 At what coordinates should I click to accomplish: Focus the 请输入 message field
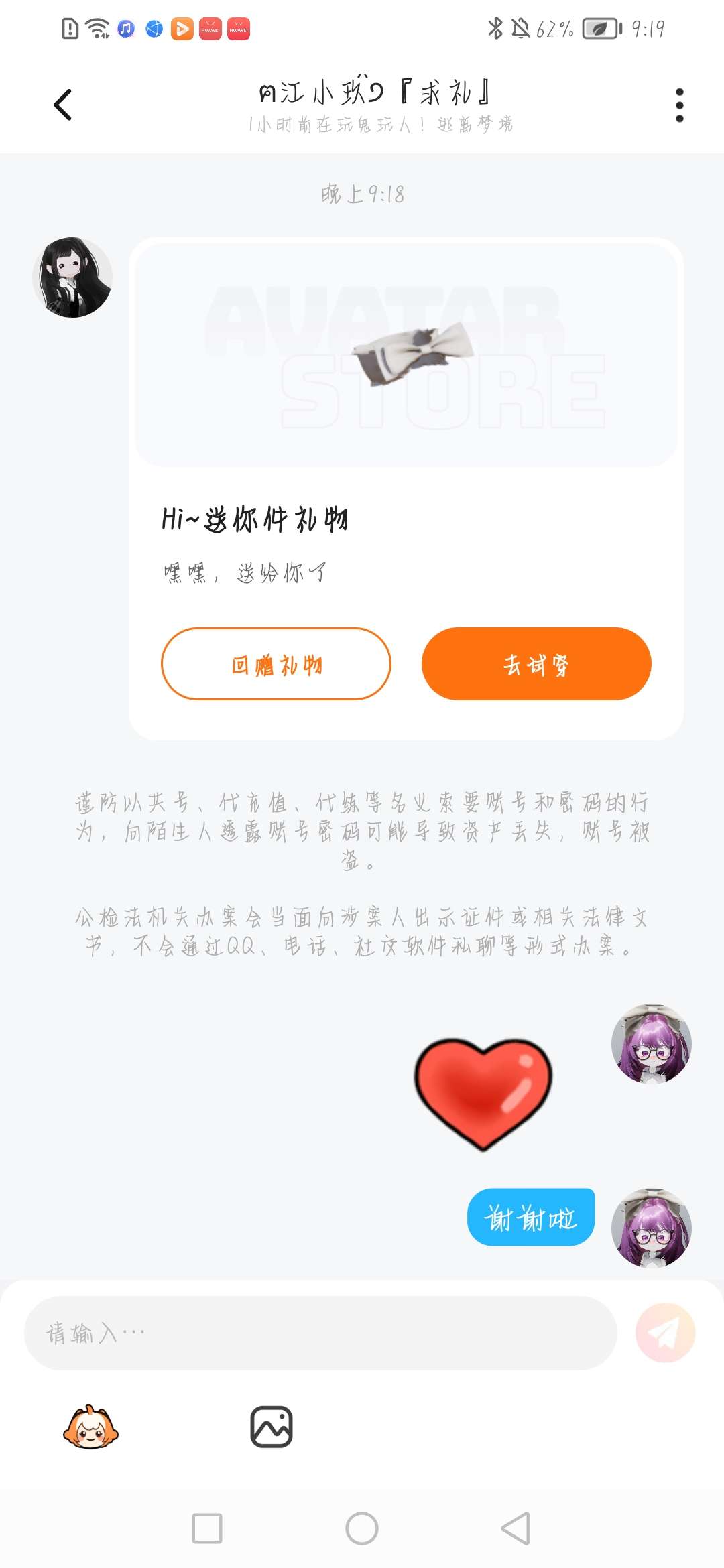pos(320,1333)
